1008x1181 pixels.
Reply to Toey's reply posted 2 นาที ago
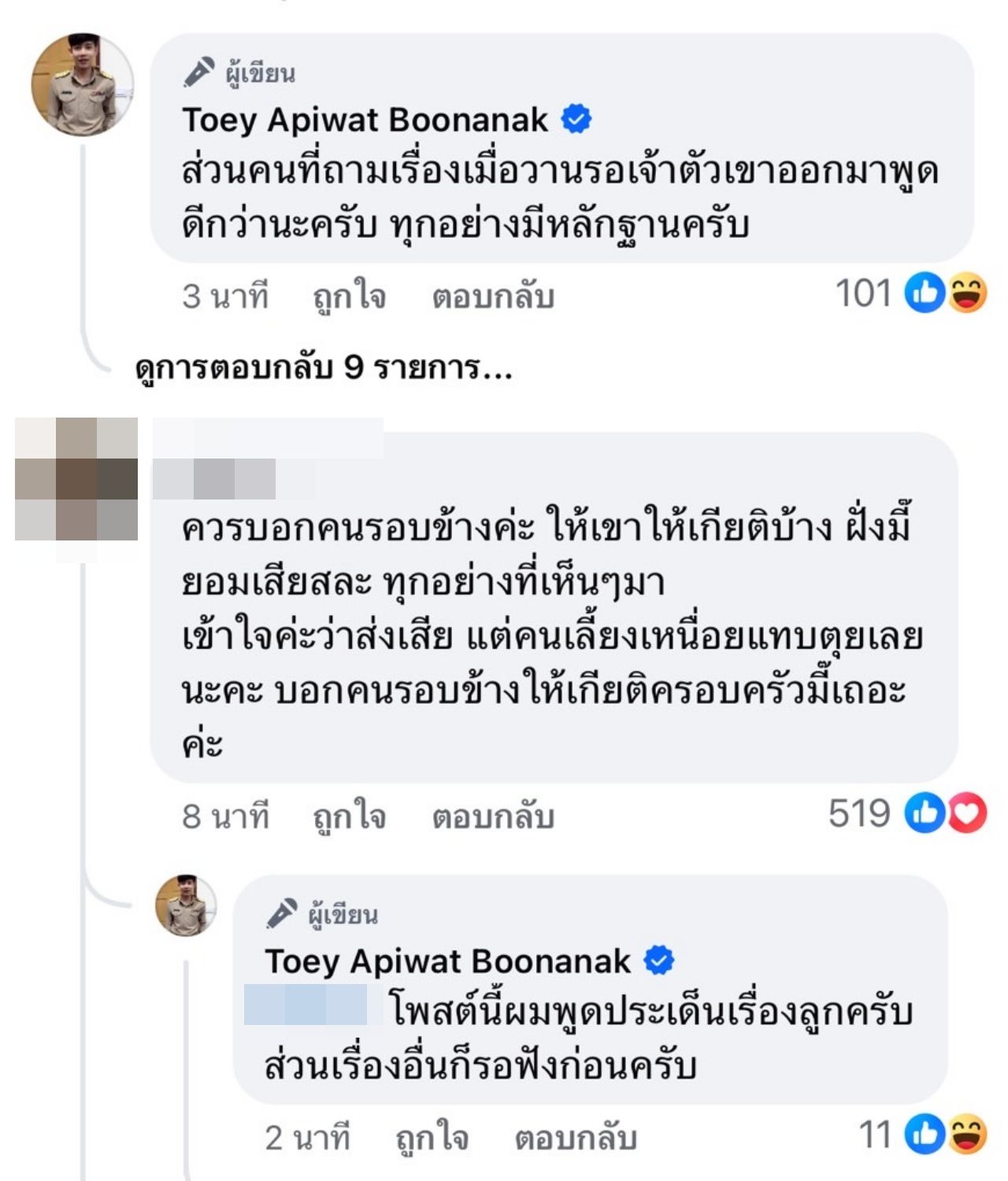click(576, 1138)
